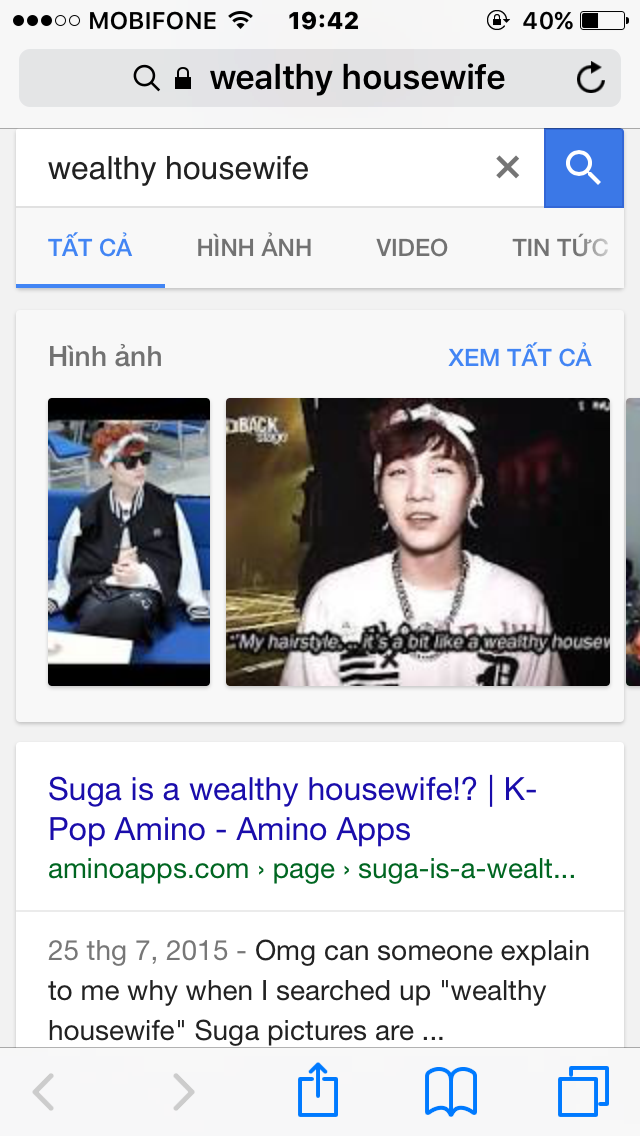Reload the page in Safari
Viewport: 640px width, 1136px height.
coord(591,78)
